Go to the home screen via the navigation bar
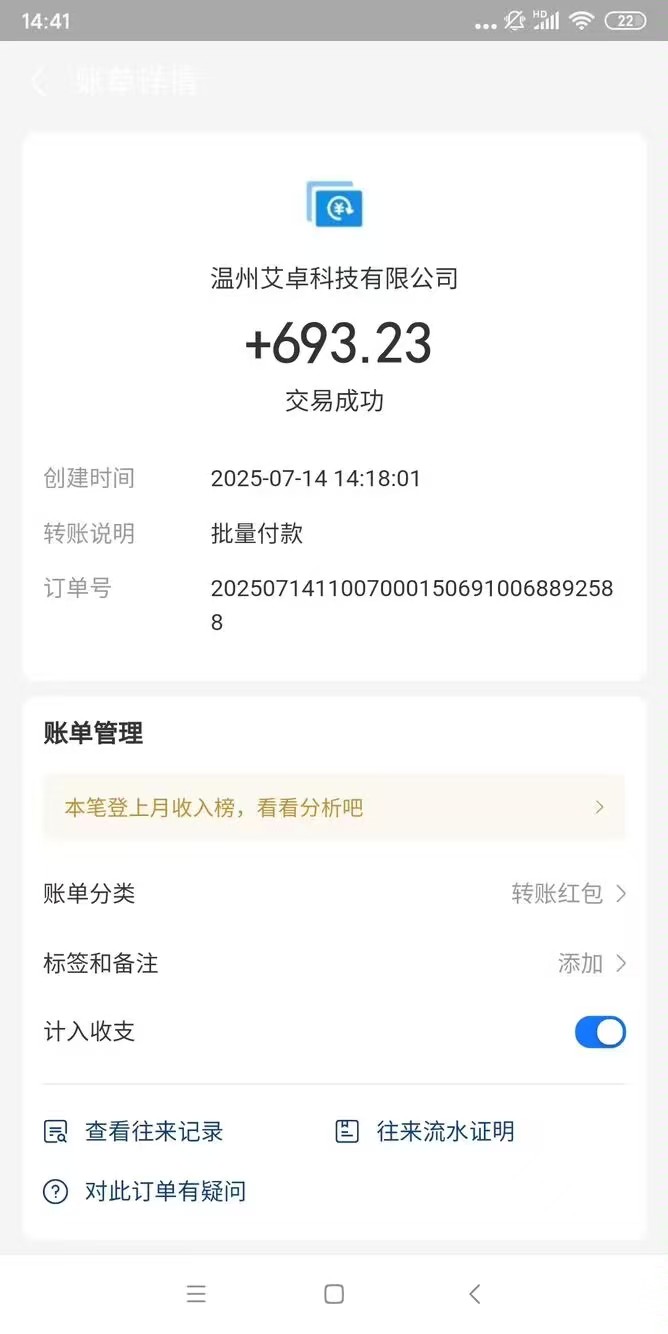The height and width of the screenshot is (1334, 668). coord(334,1294)
